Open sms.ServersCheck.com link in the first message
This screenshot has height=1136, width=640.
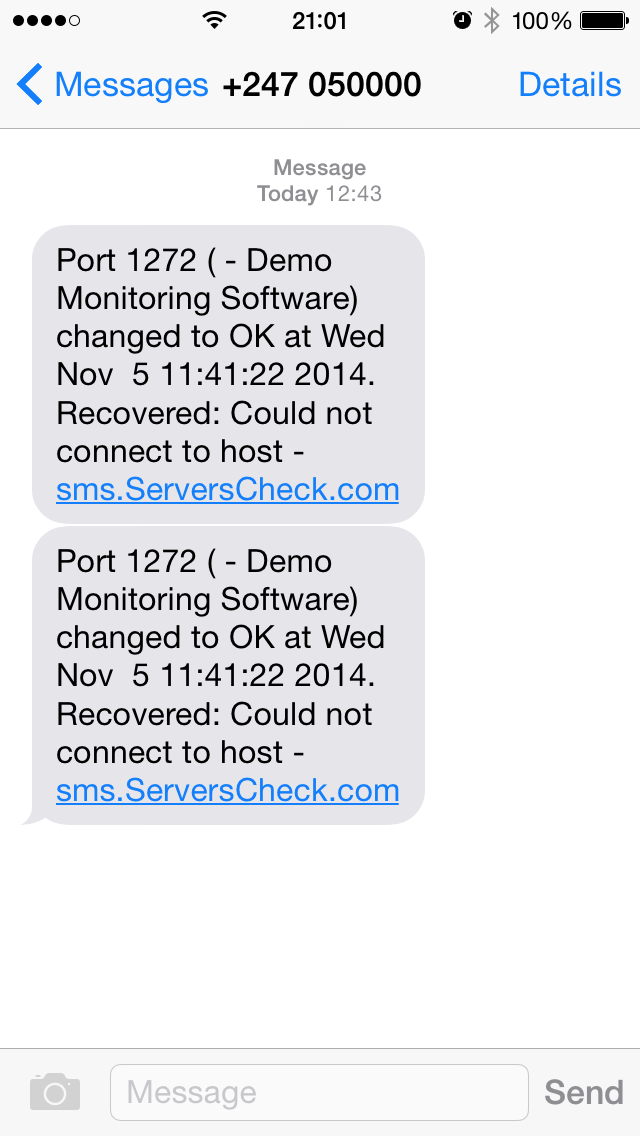coord(228,490)
